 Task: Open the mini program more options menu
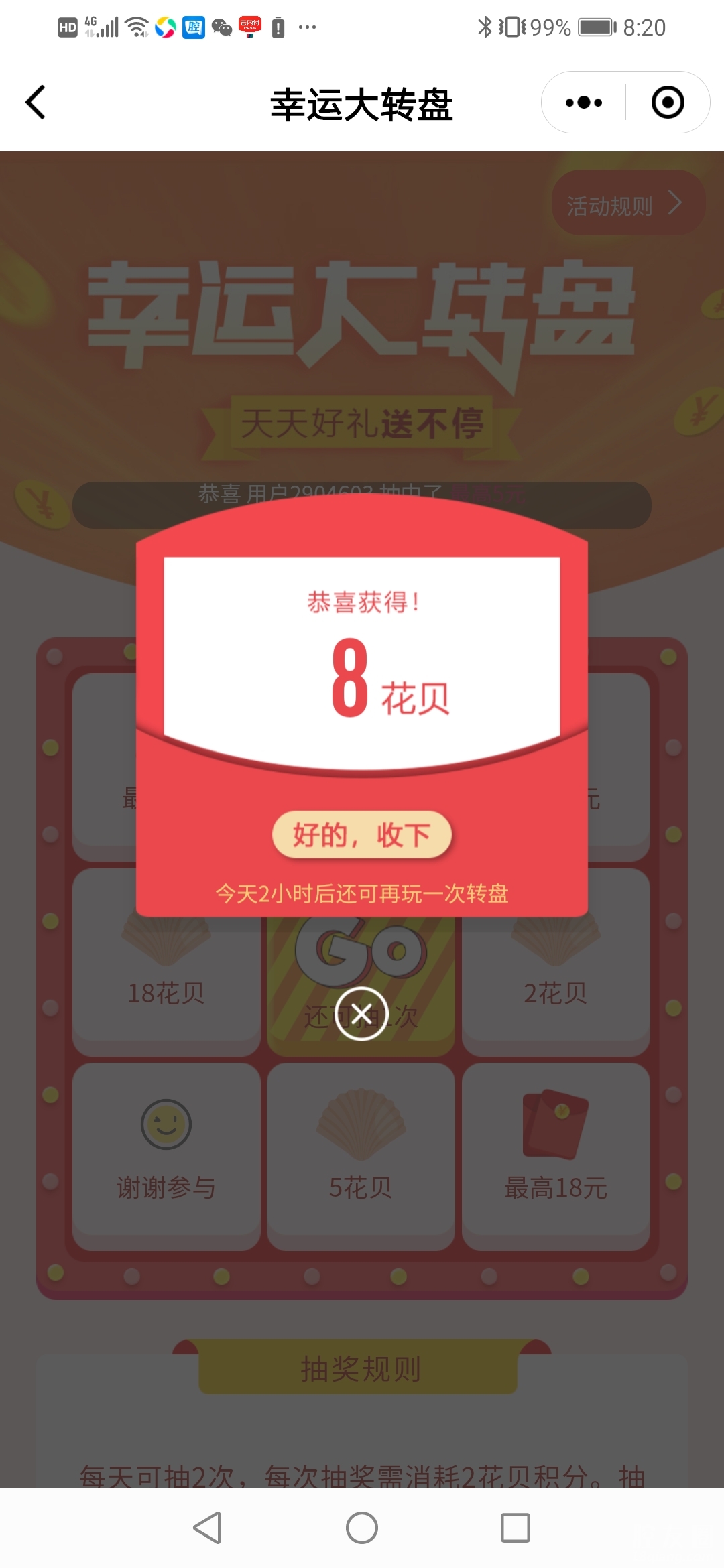point(584,103)
